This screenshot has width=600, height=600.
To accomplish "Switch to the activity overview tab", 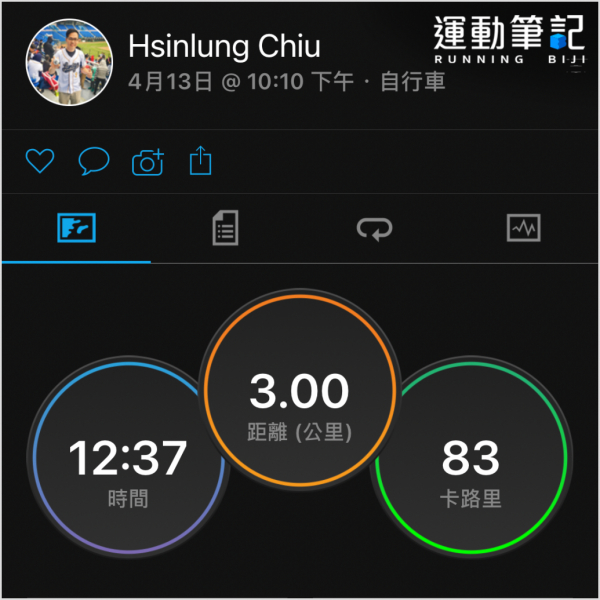I will [76, 229].
